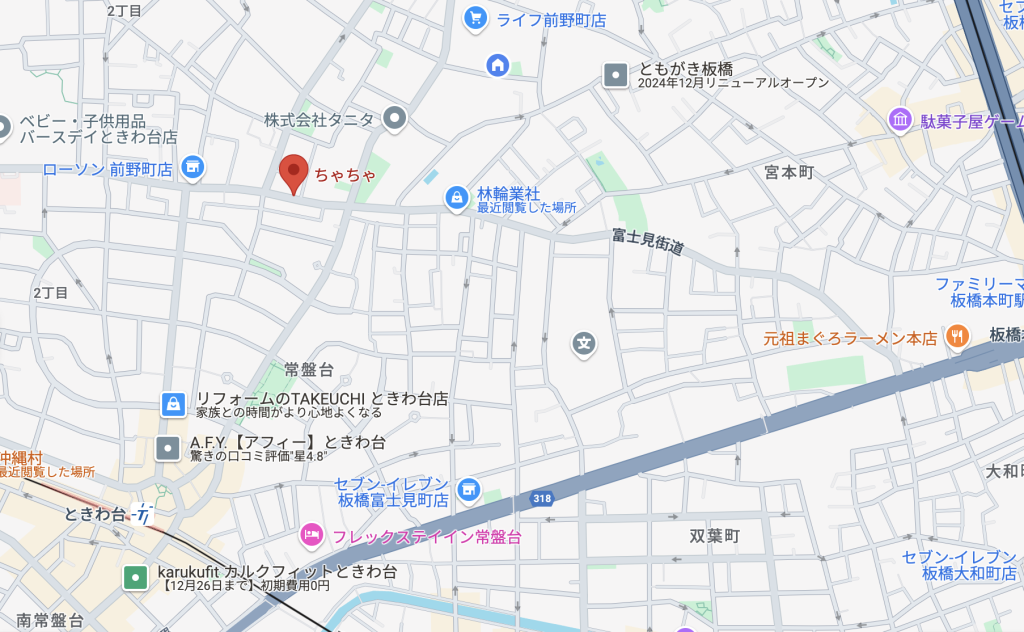Tap karukufit カルクフィットときわ台 marker
The image size is (1024, 632).
135,577
